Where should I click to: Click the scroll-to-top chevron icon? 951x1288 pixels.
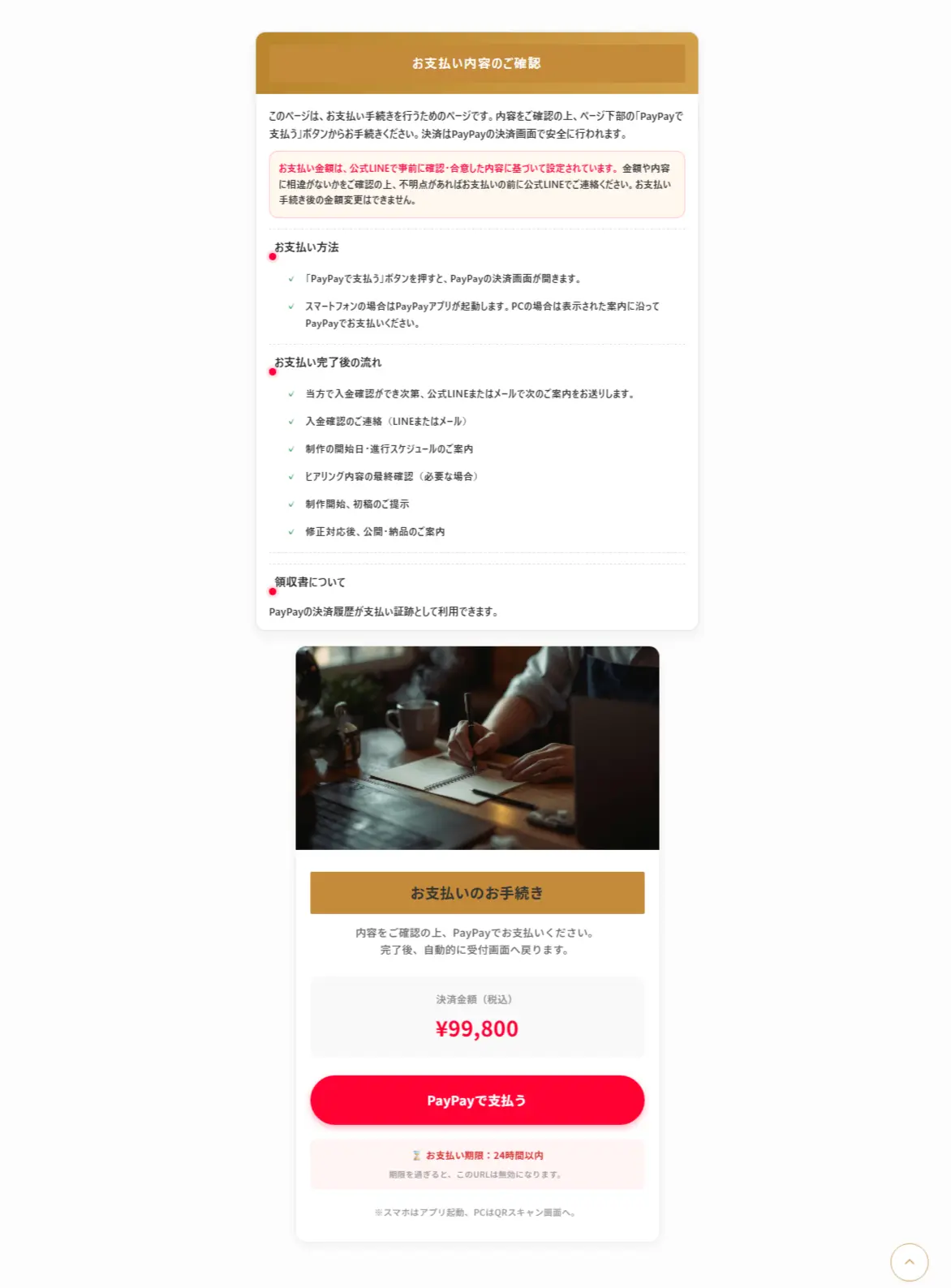click(910, 1262)
